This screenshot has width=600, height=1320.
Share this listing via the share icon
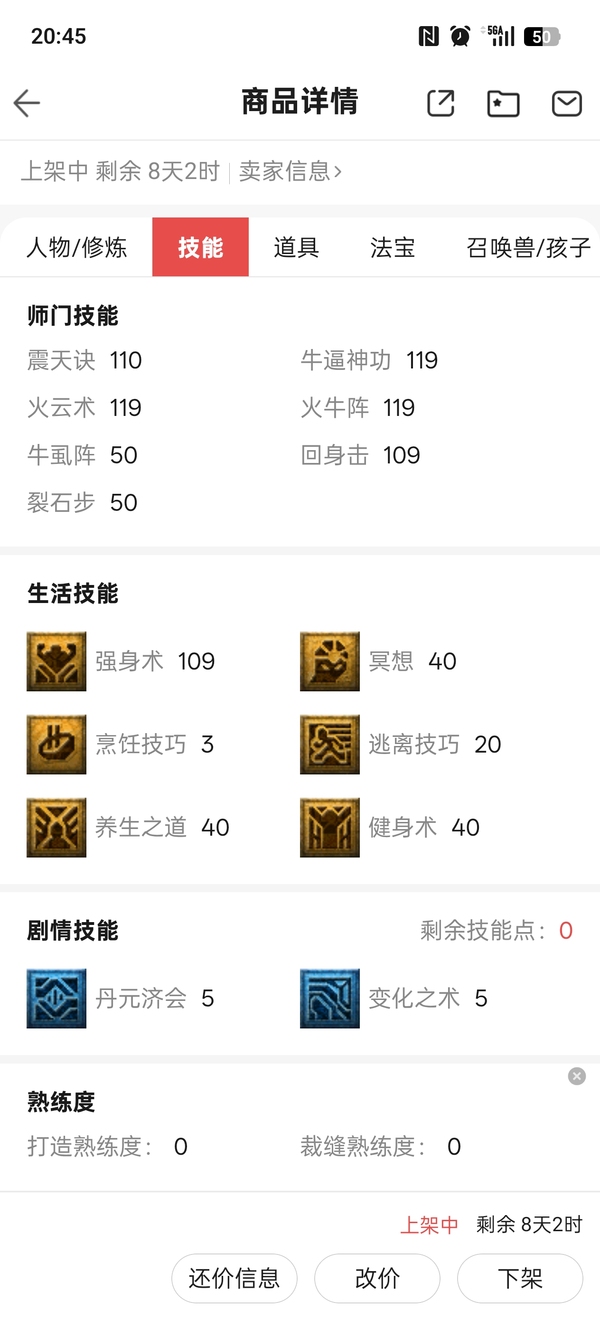coord(440,103)
